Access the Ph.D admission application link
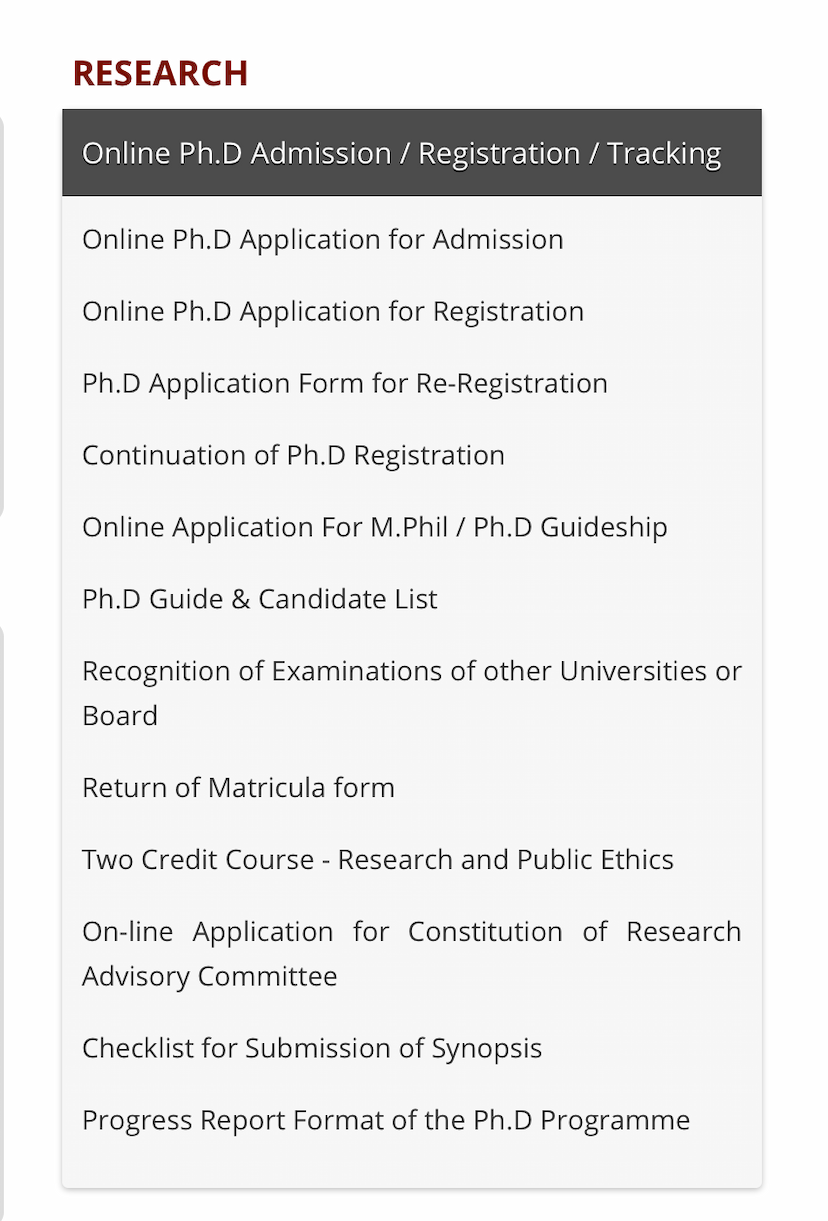 point(322,240)
